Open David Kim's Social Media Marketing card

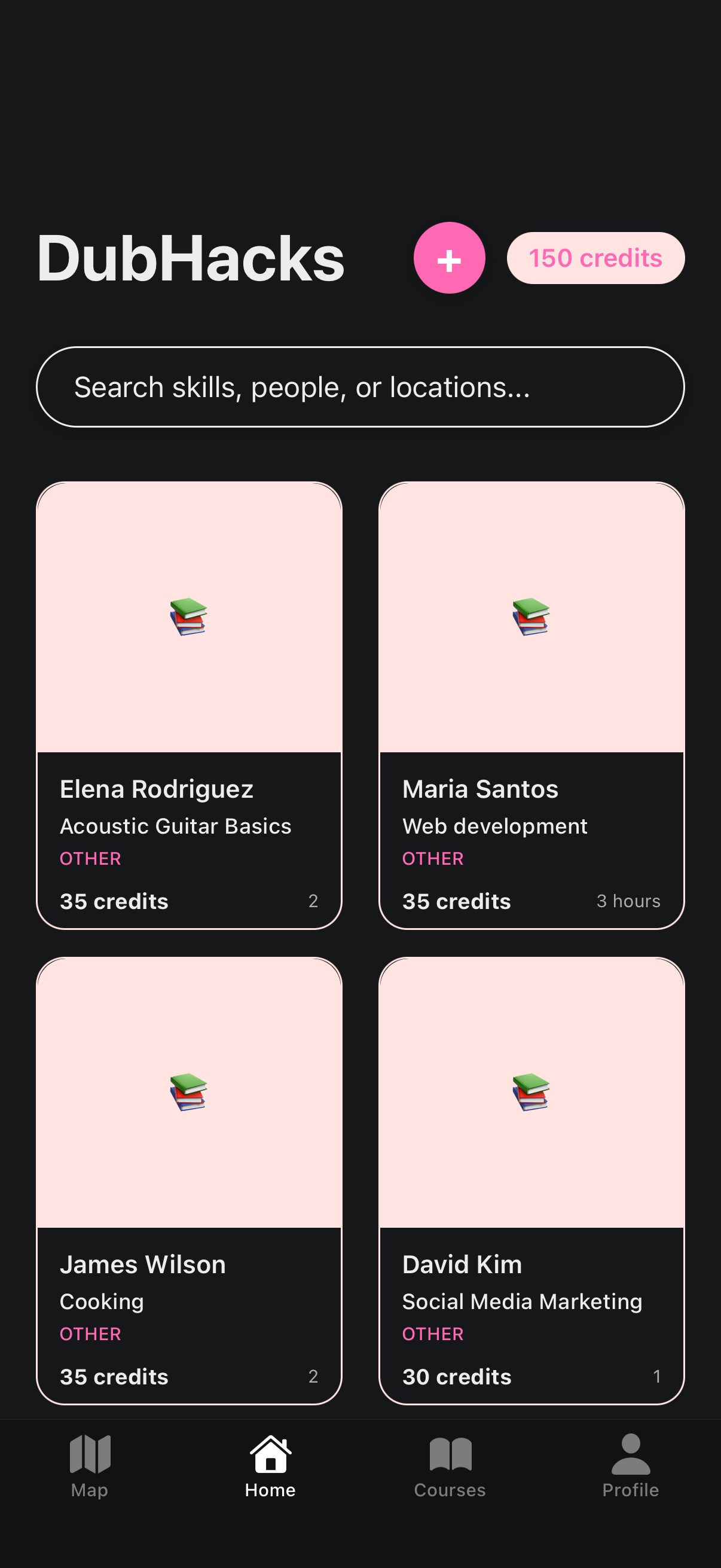pyautogui.click(x=531, y=1180)
